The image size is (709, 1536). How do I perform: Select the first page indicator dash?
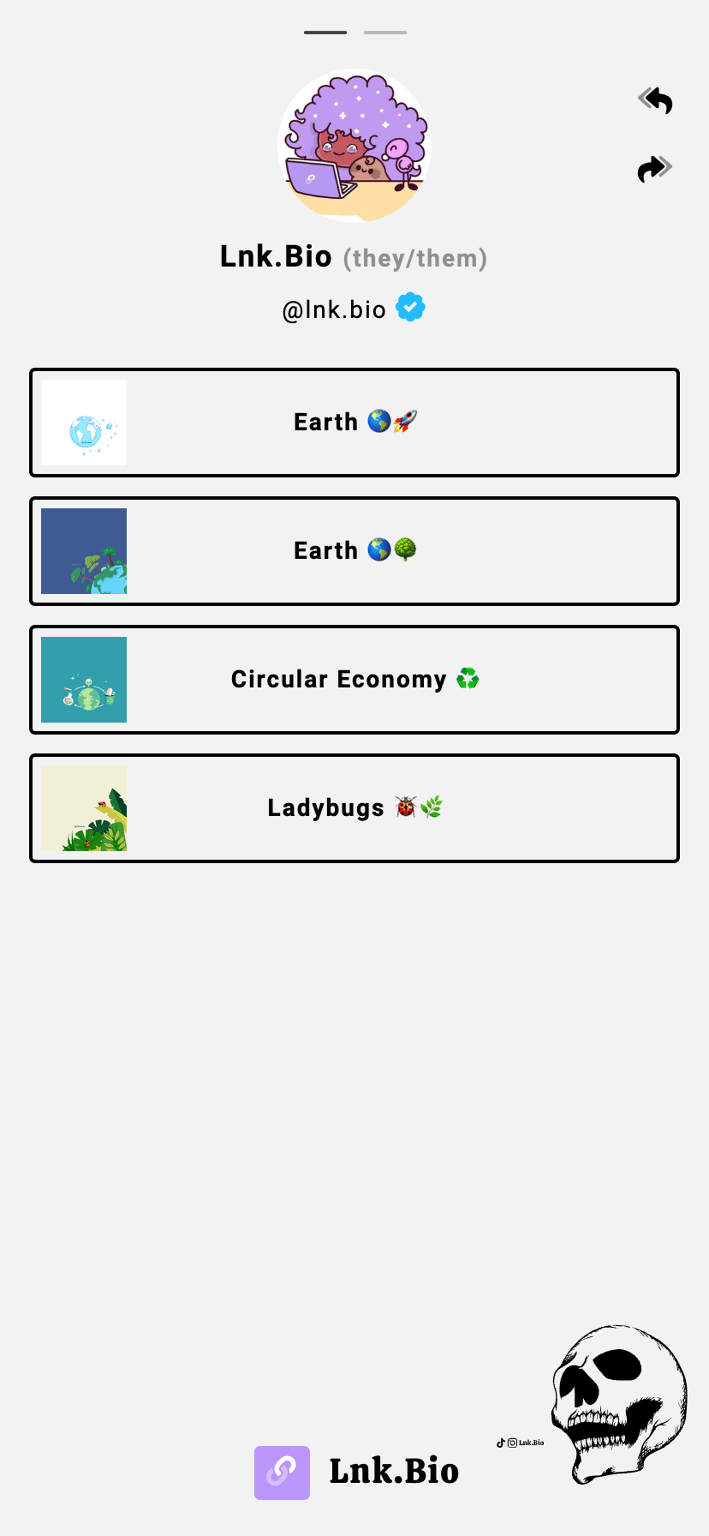tap(325, 33)
